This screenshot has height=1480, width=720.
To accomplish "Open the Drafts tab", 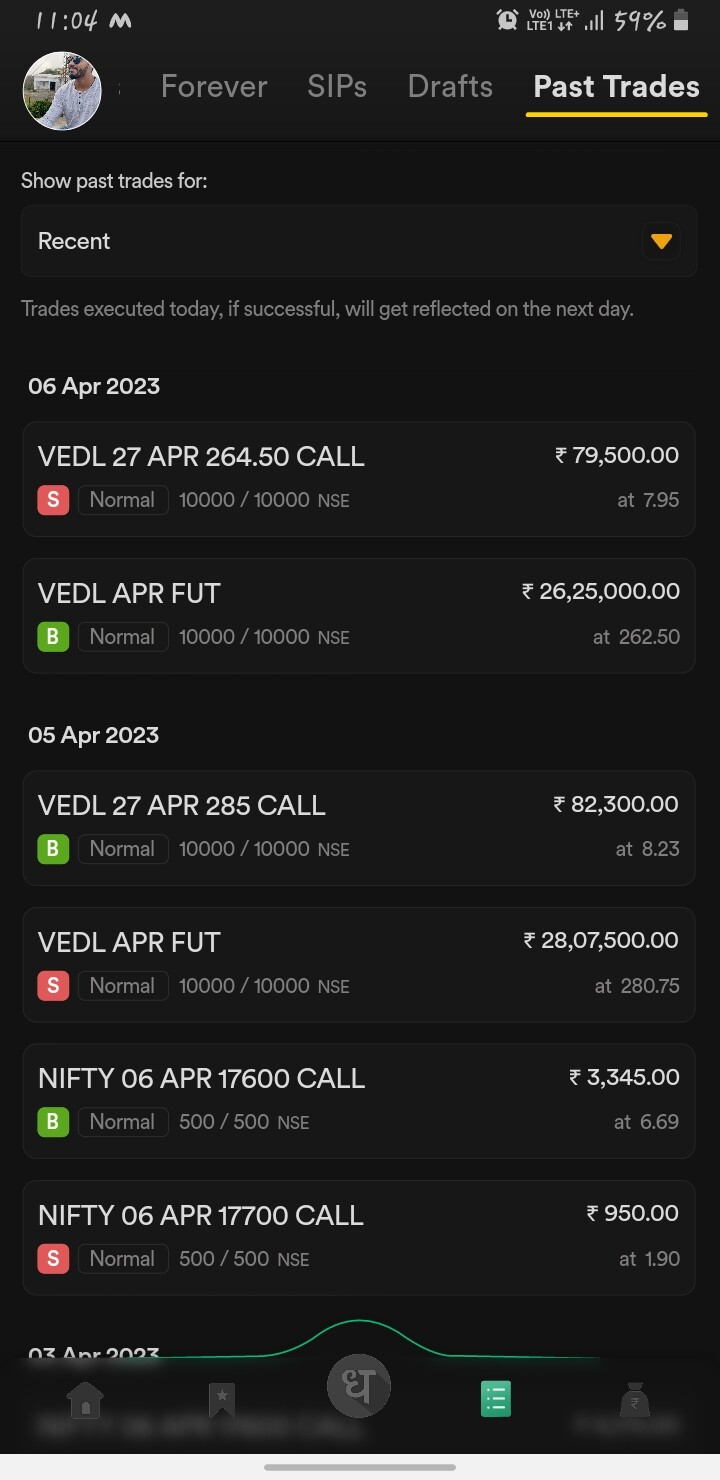I will pyautogui.click(x=450, y=87).
